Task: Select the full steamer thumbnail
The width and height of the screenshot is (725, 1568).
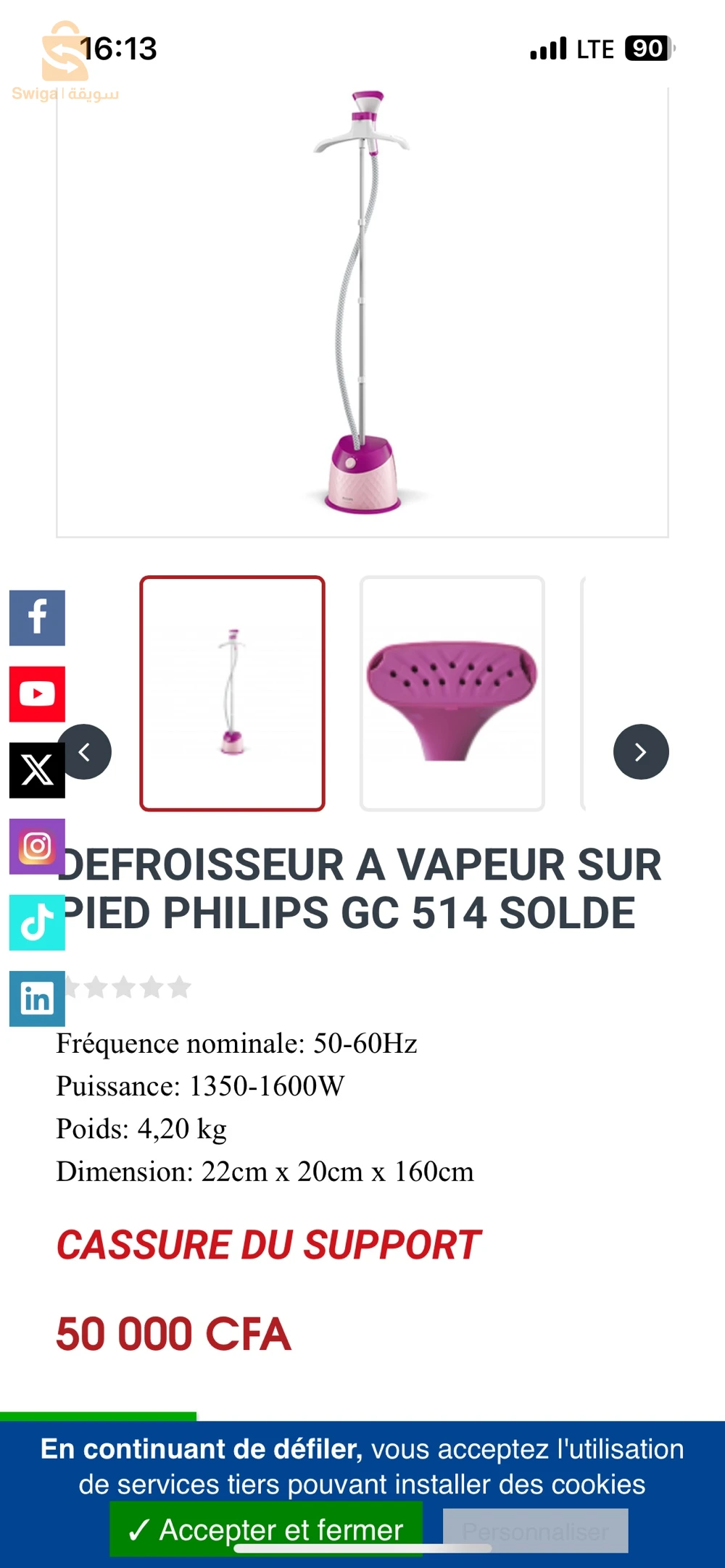Action: coord(232,693)
